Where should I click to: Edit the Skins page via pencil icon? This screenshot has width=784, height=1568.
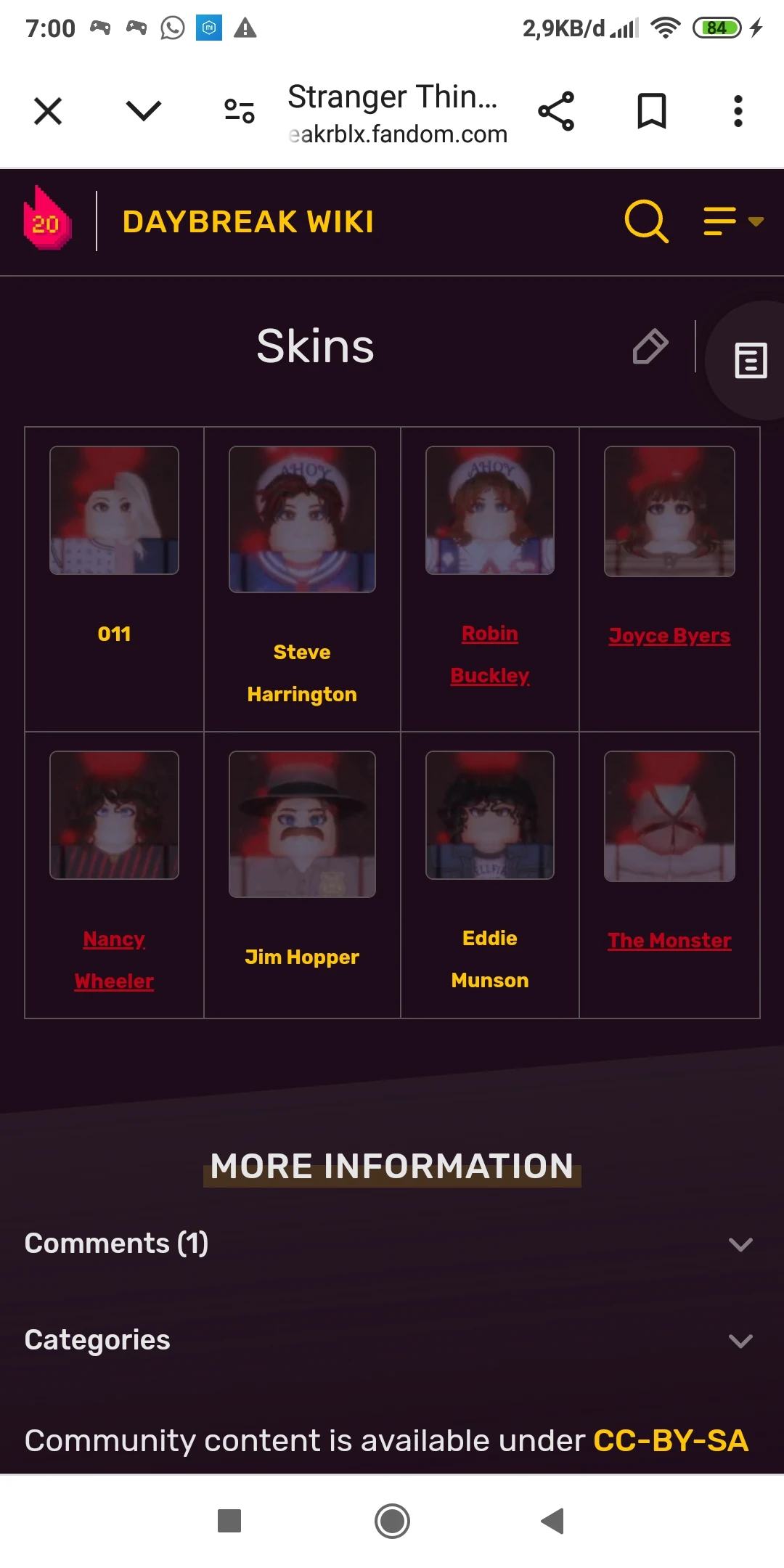pos(650,347)
